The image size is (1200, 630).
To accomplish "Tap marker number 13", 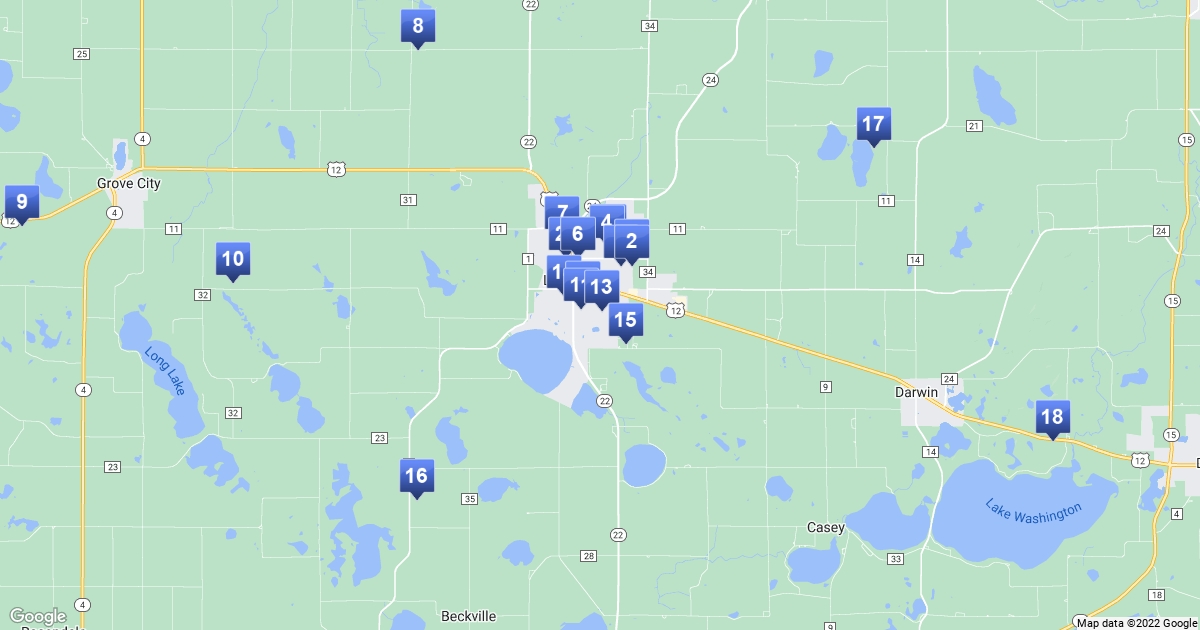I will (x=601, y=288).
